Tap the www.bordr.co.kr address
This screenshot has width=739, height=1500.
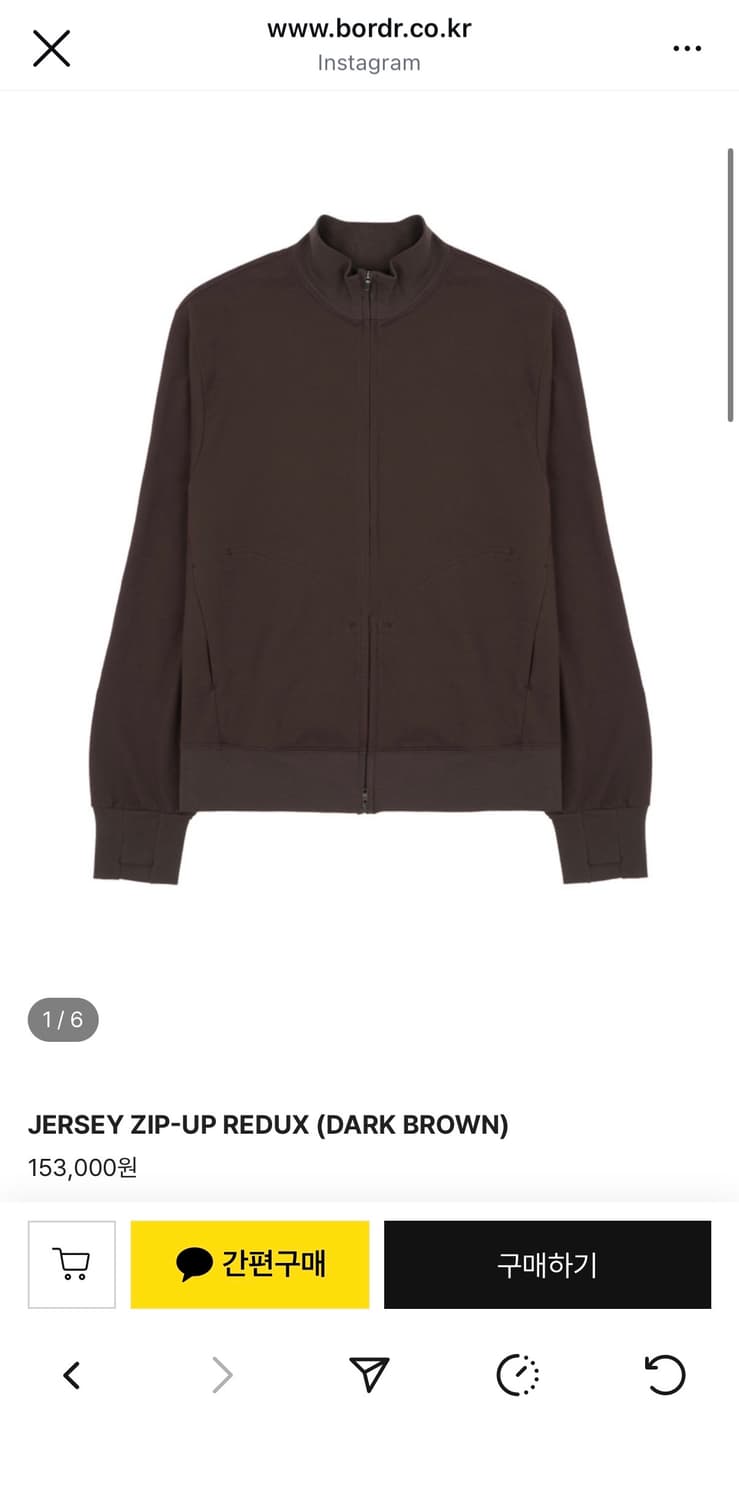coord(369,28)
